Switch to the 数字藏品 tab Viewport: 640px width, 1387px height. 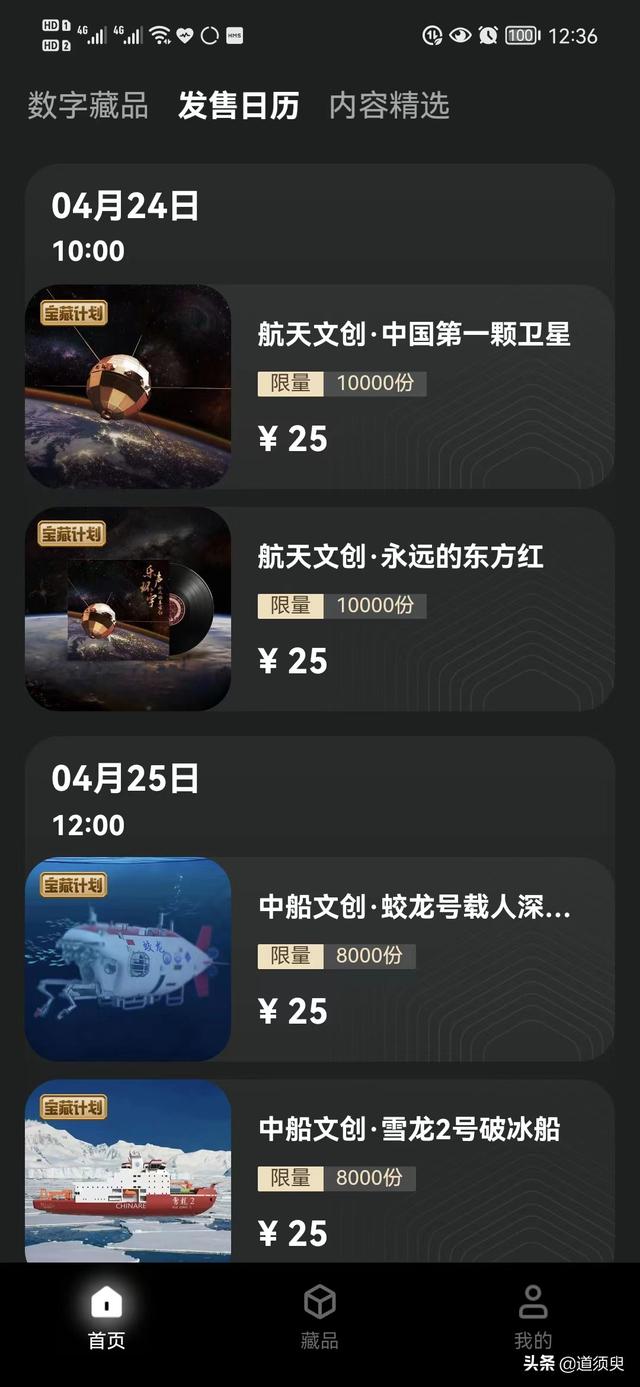coord(88,105)
